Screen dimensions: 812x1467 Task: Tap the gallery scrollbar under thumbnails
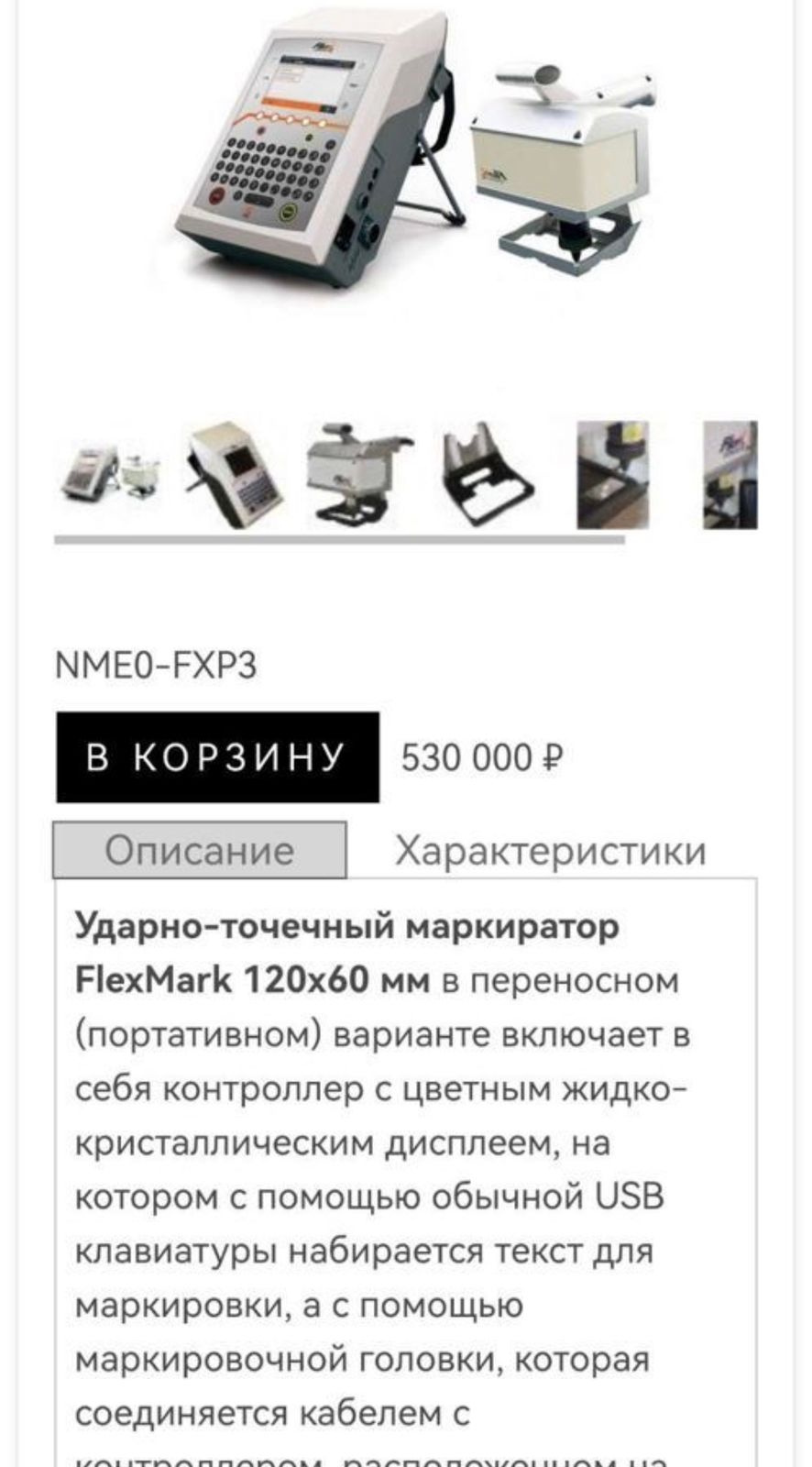tap(339, 540)
